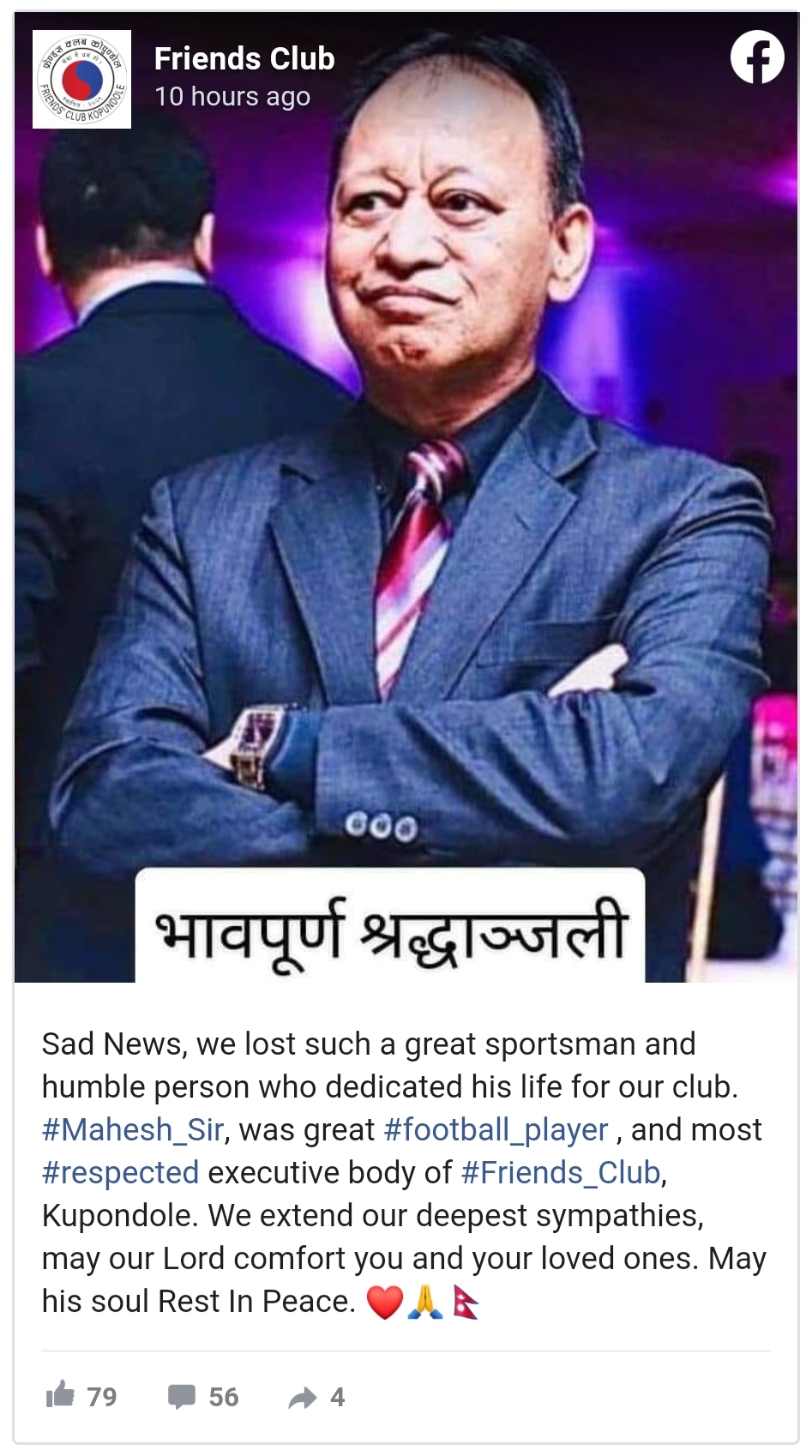
Task: Open the #Friends_Club hashtag
Action: point(561,1173)
